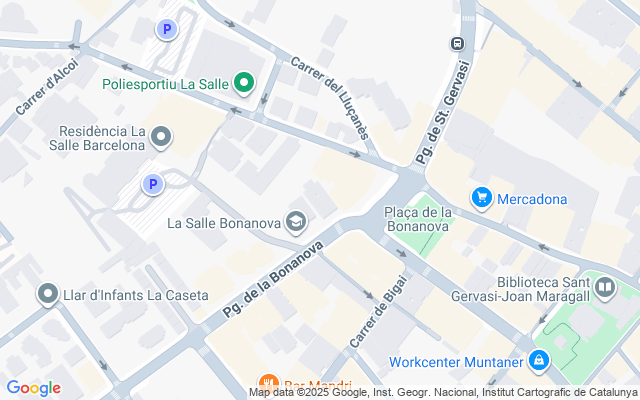Open Biblioteca Sant Gervasi-Joan Maragall marker
640x400 pixels.
[x=605, y=289]
